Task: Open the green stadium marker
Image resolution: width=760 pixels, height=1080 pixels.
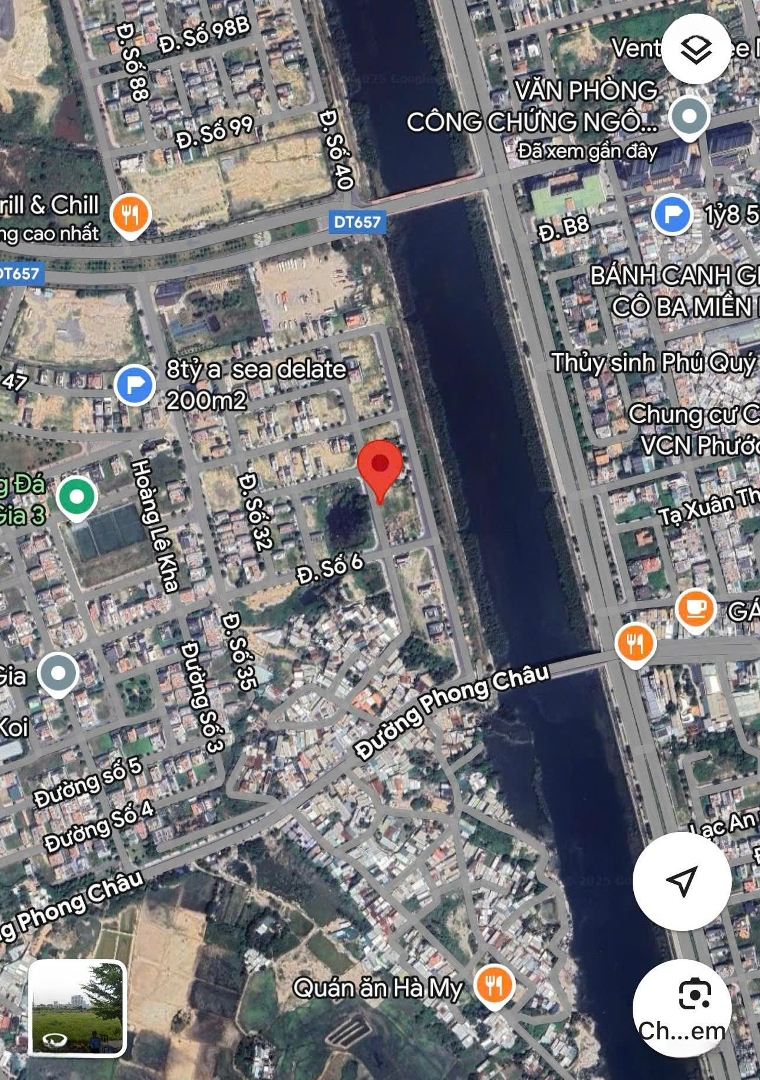Action: point(76,497)
